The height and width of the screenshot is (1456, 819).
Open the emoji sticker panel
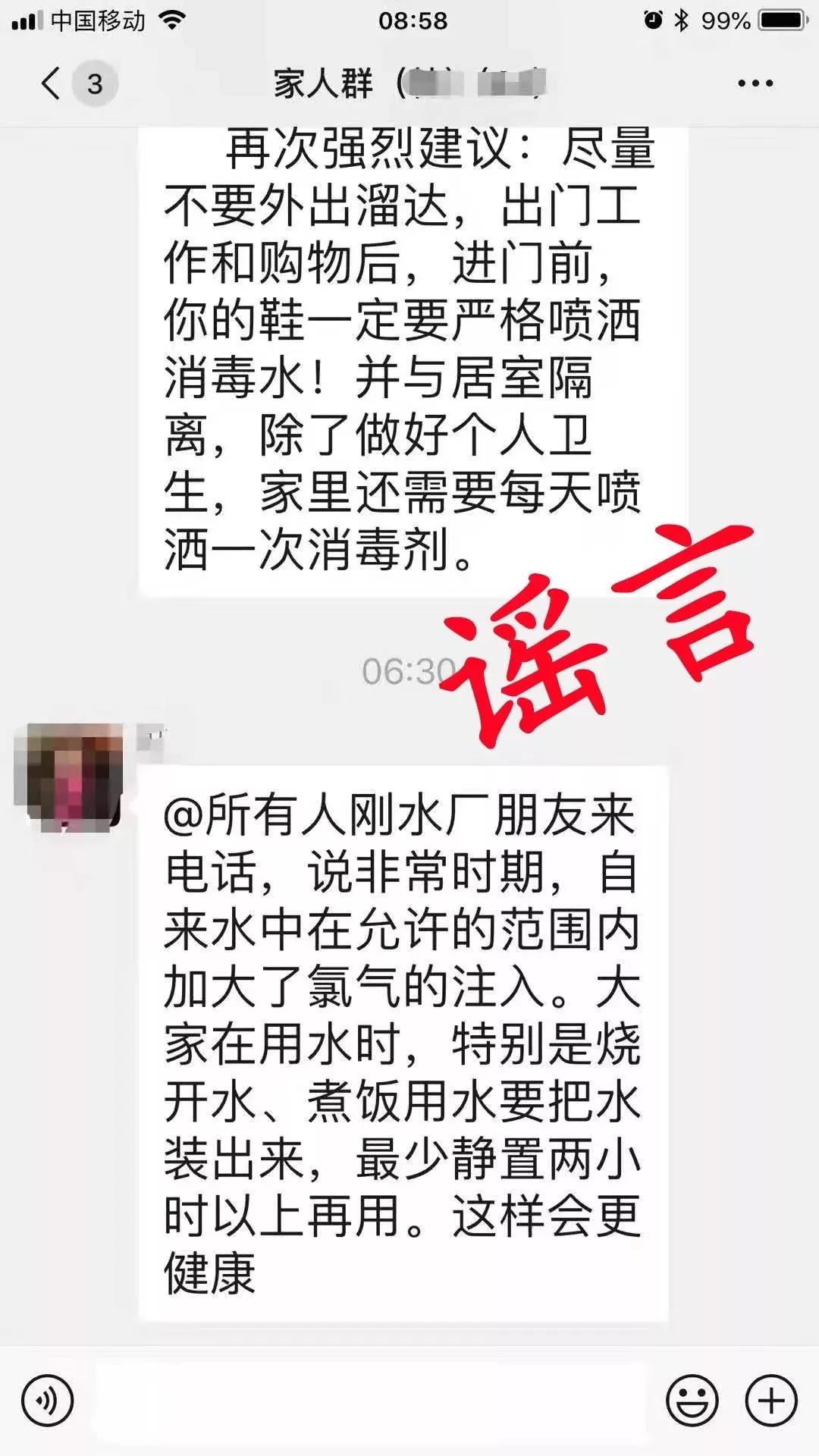(692, 1401)
